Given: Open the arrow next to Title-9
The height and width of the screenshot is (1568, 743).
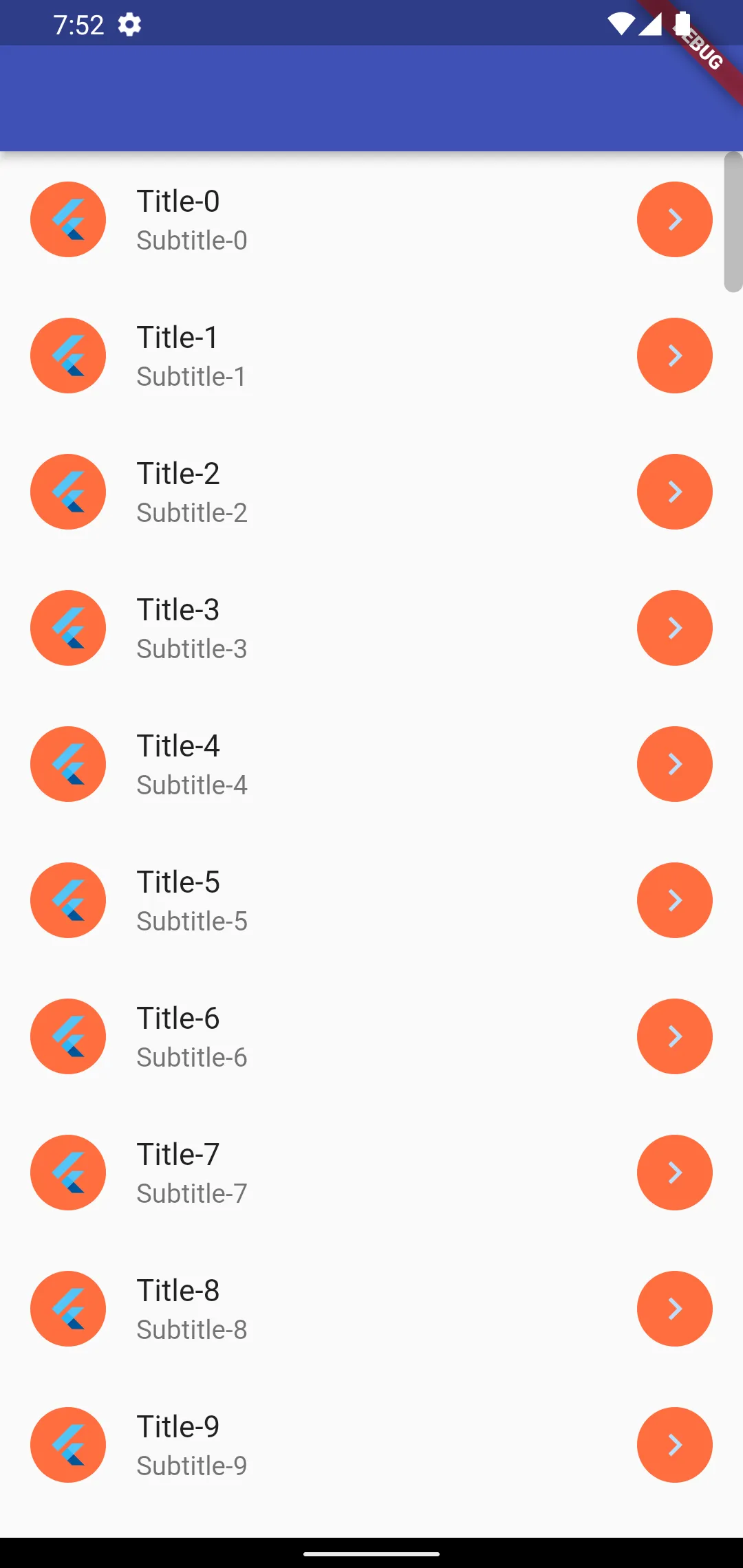Looking at the screenshot, I should click(x=674, y=1445).
